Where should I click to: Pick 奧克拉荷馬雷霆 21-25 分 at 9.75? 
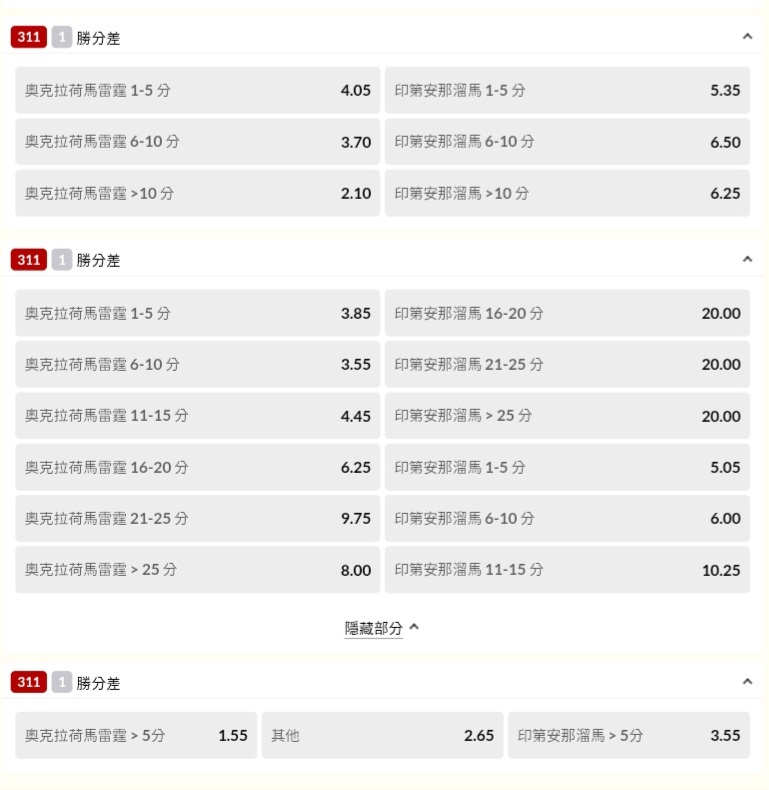pos(197,518)
